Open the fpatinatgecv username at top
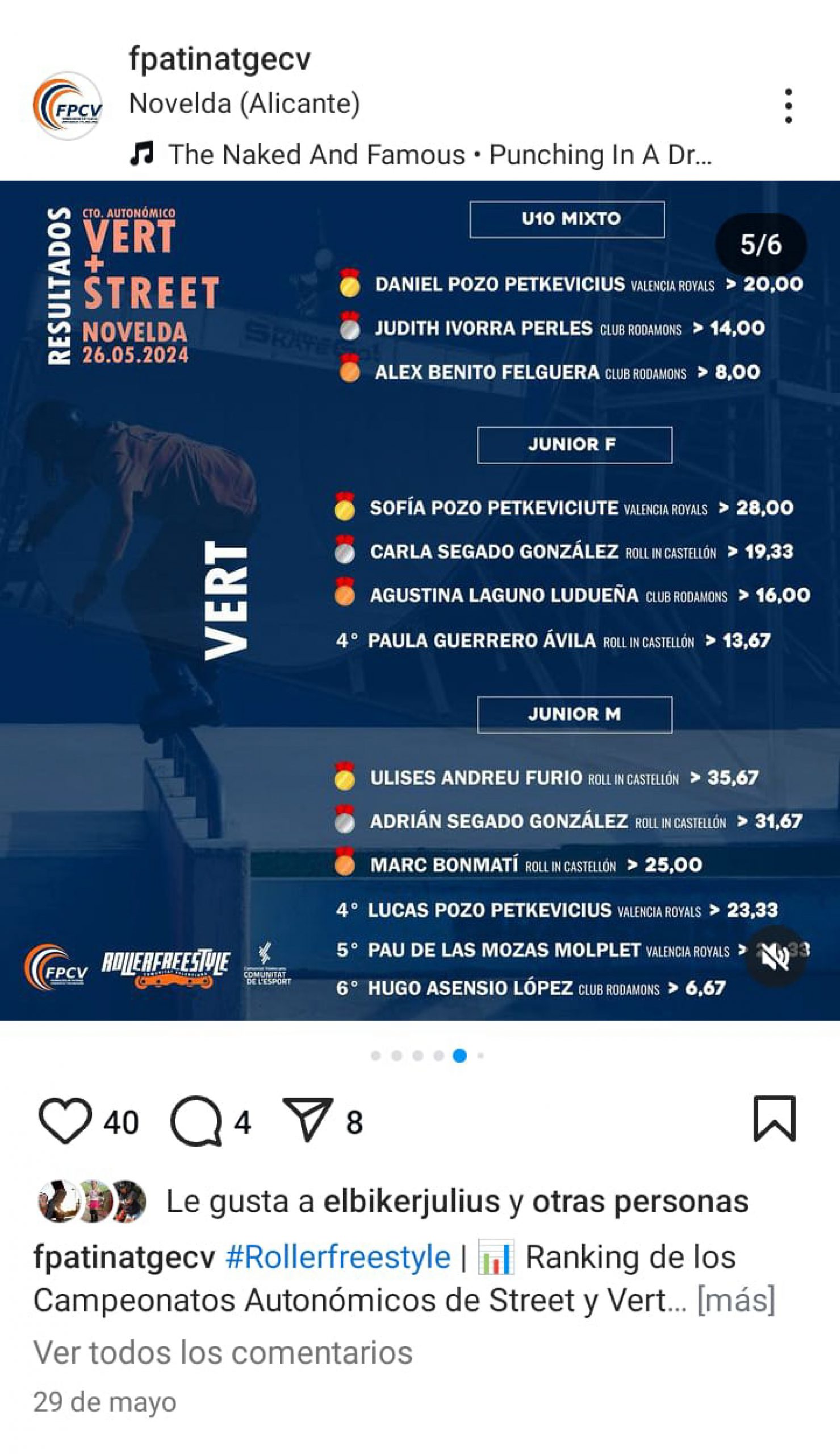 (x=219, y=59)
